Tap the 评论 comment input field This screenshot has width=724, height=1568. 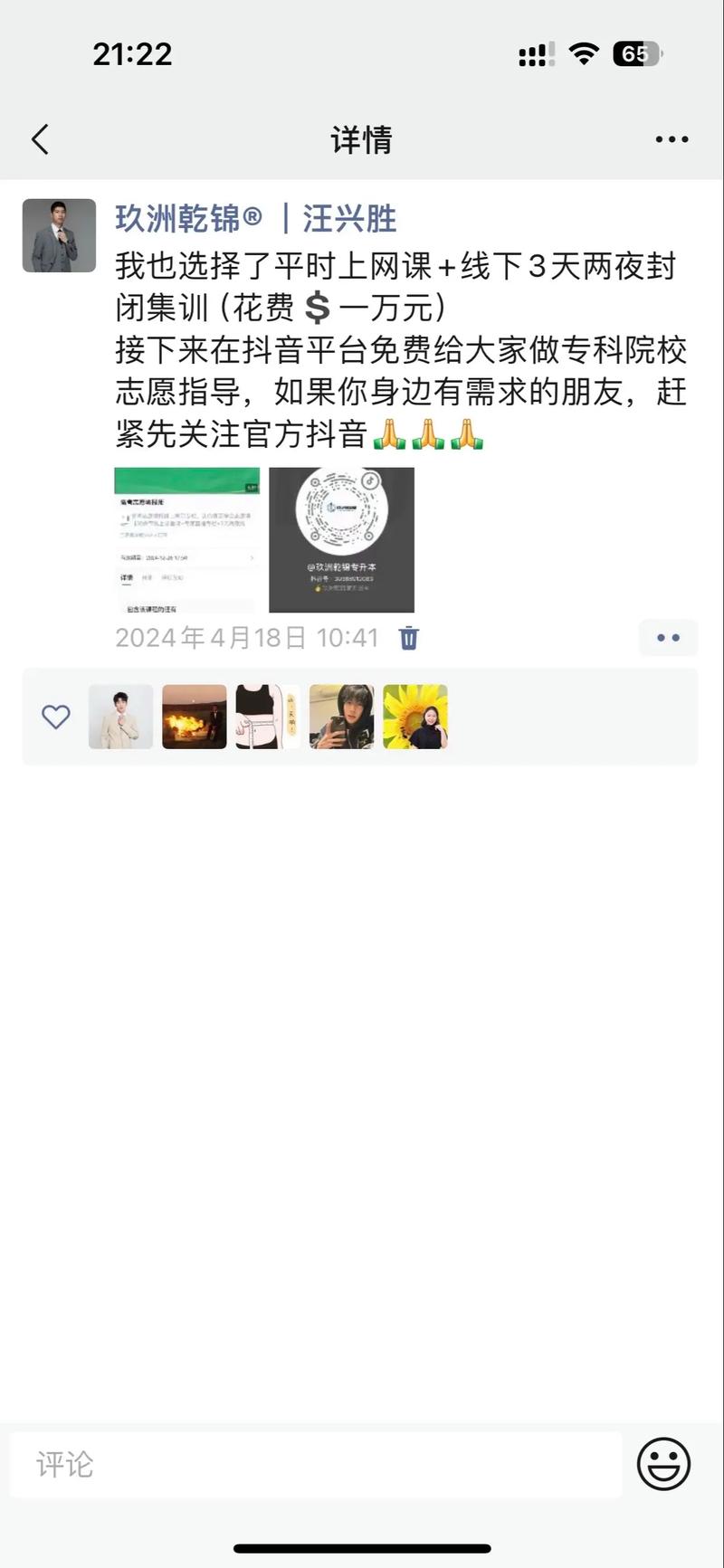pos(316,1464)
